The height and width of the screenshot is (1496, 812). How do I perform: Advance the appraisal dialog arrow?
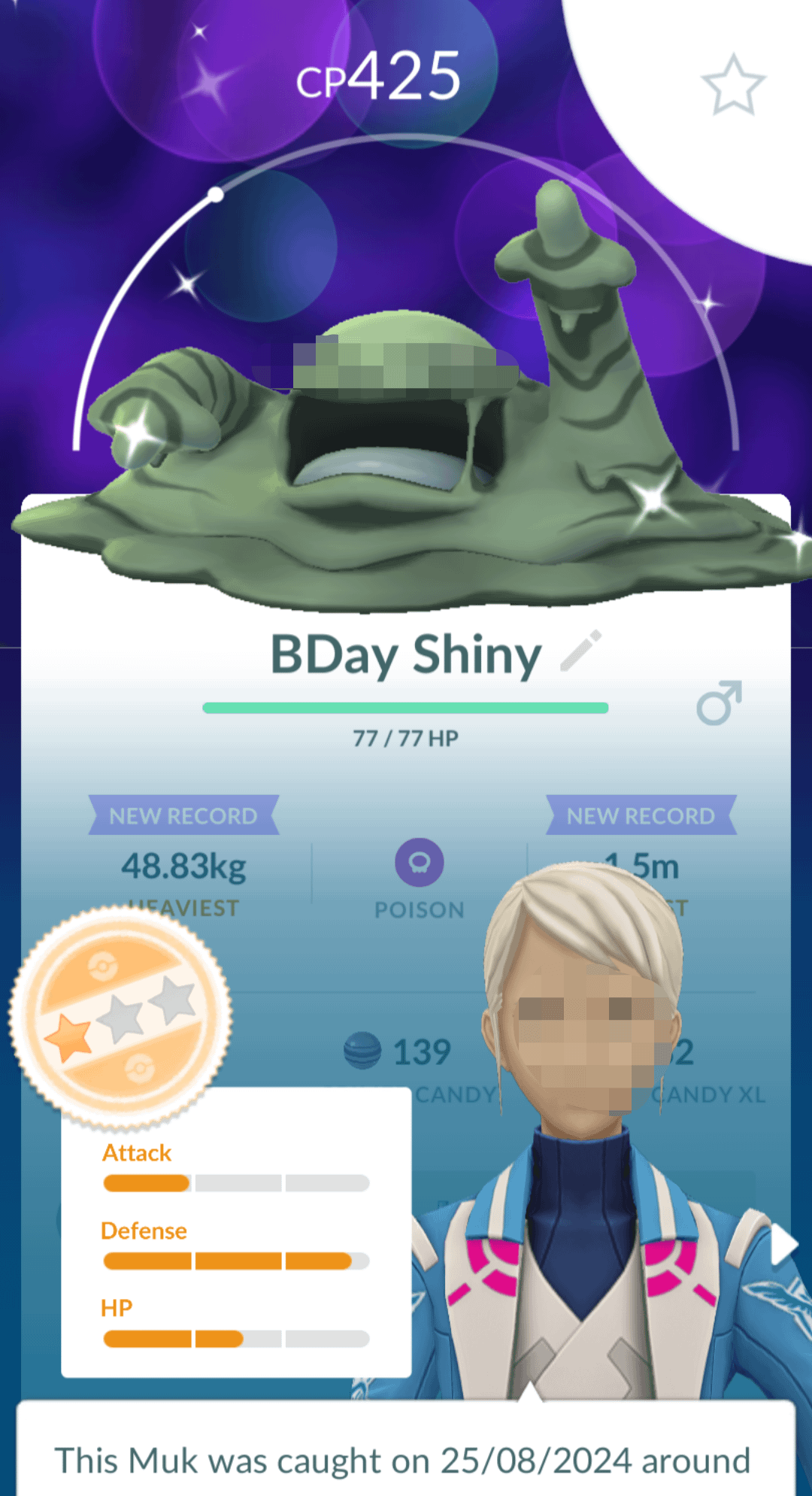(x=783, y=1246)
